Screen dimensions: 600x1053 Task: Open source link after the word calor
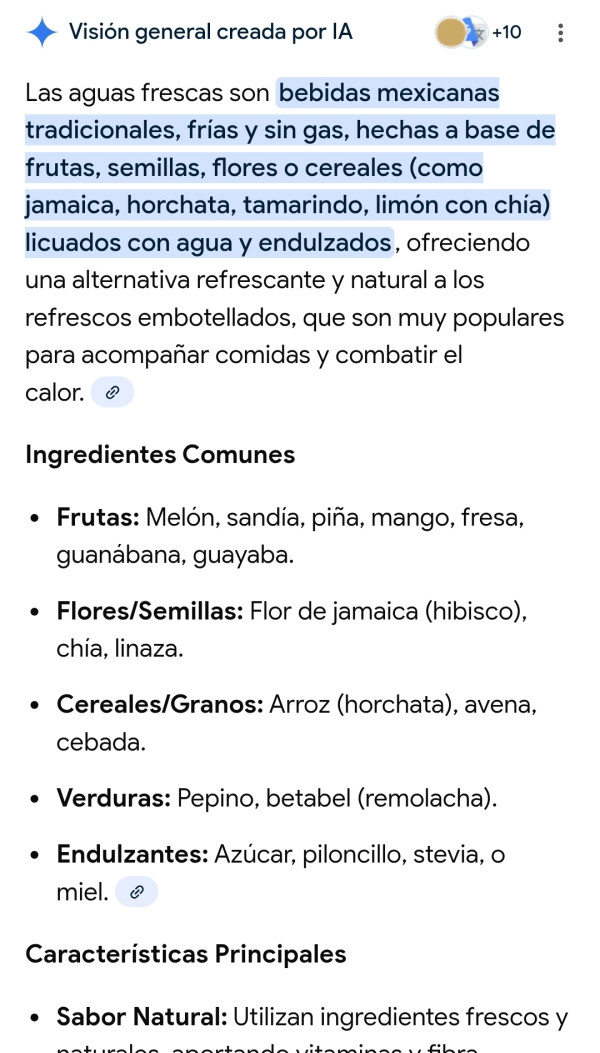click(112, 393)
